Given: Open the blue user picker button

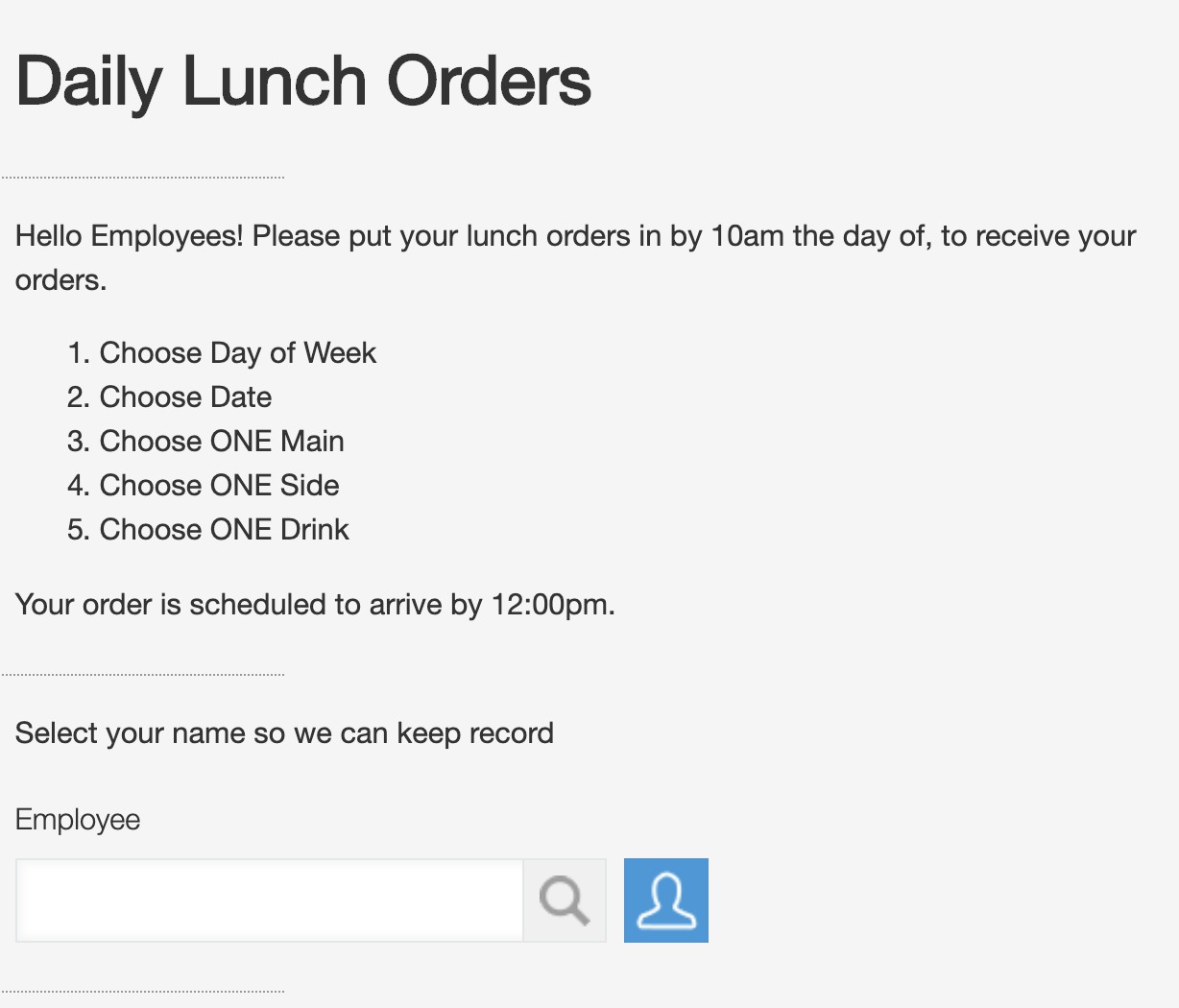Looking at the screenshot, I should (666, 900).
